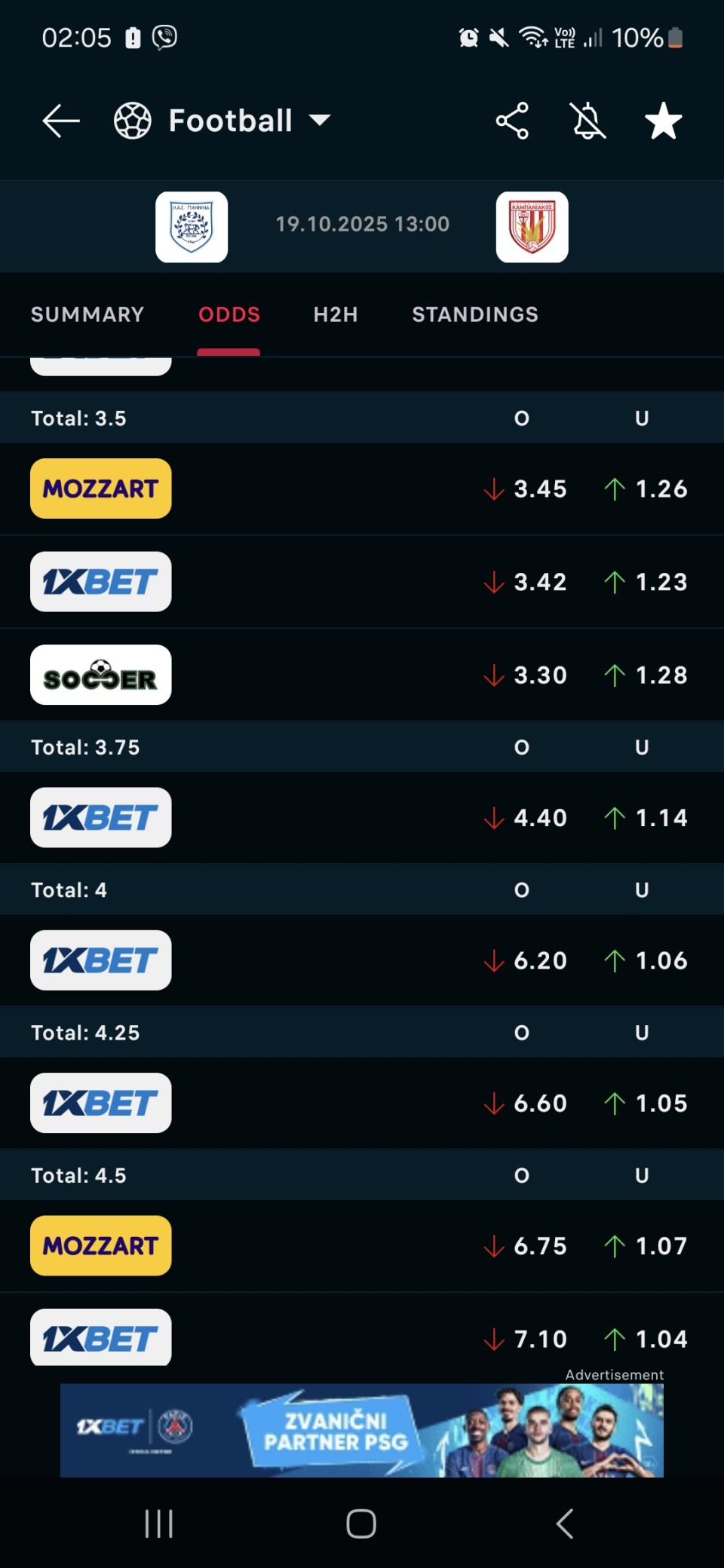Open 1xBet odds under Total 3.75
Image resolution: width=724 pixels, height=1568 pixels.
tap(101, 817)
